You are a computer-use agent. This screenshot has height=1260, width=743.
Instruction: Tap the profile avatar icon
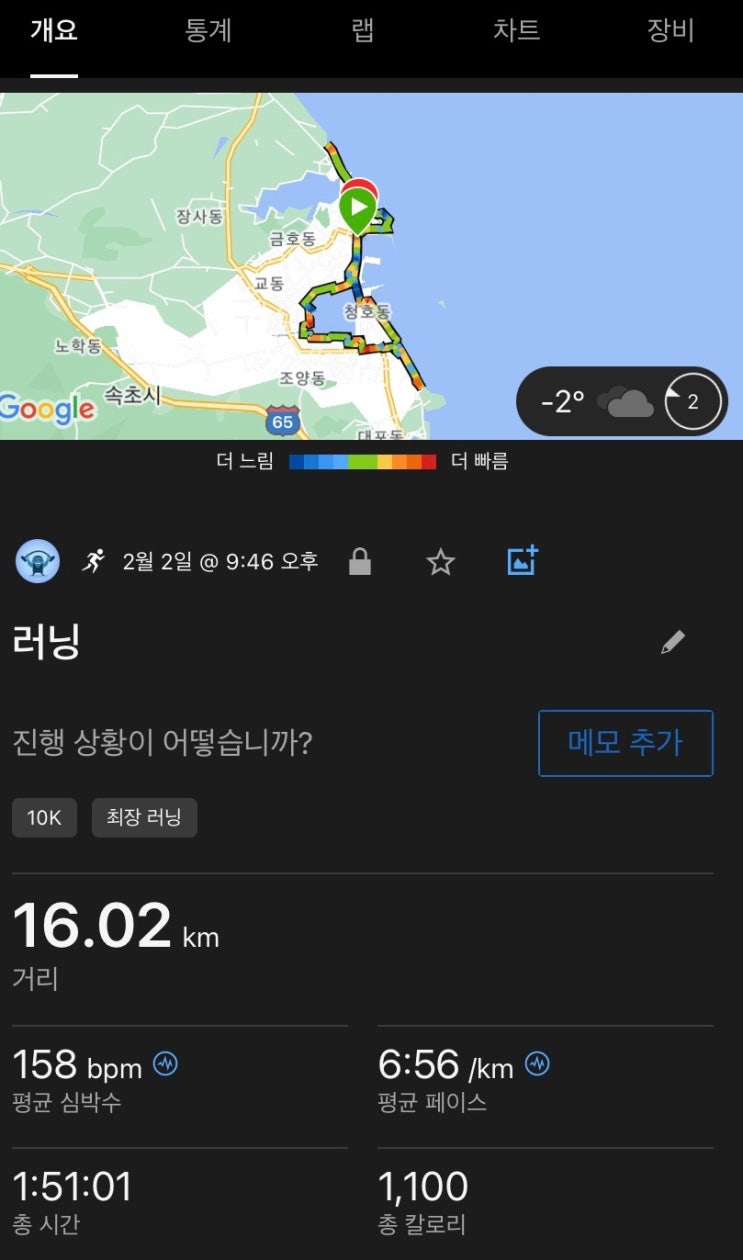pyautogui.click(x=37, y=562)
